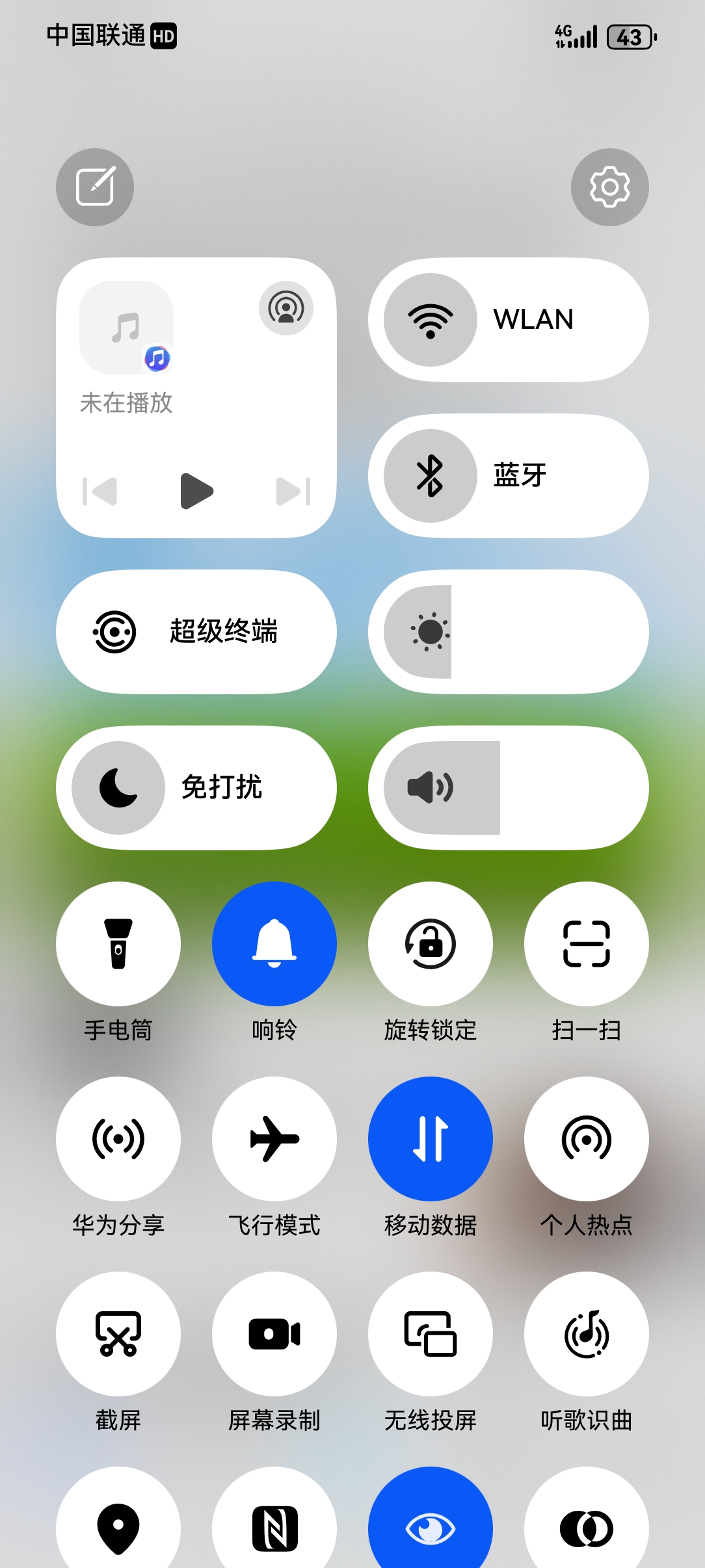Disable the ringer
Image resolution: width=705 pixels, height=1568 pixels.
[274, 943]
